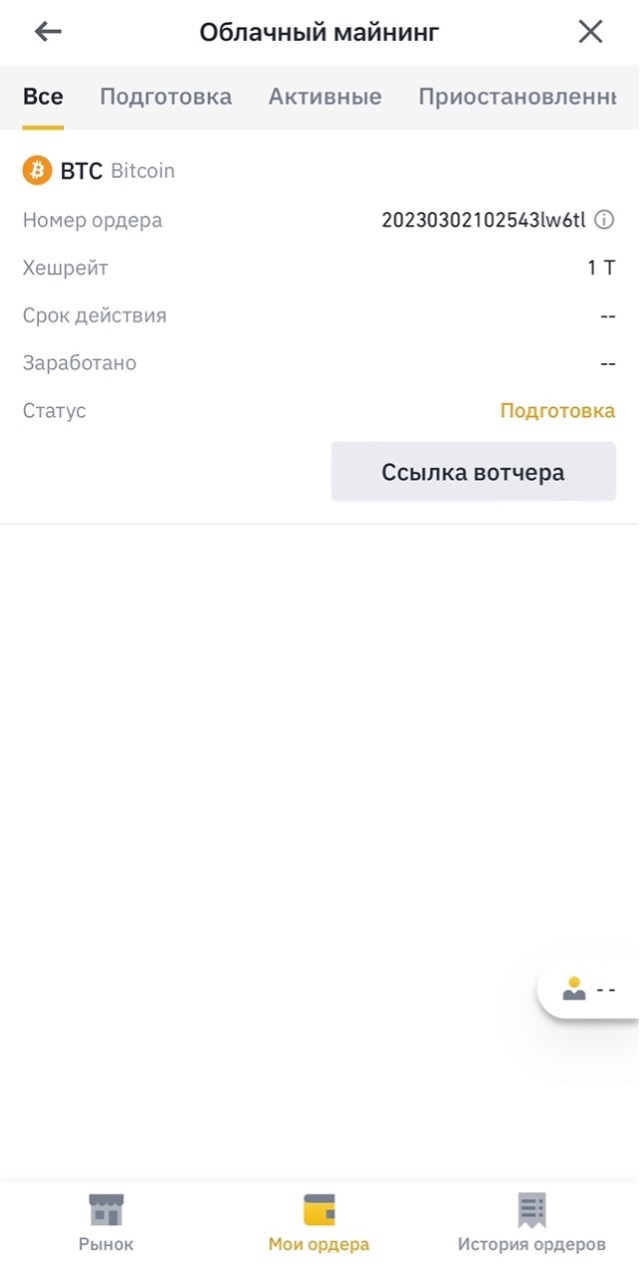This screenshot has width=641, height=1271.
Task: Go back with the arrow icon
Action: [48, 32]
